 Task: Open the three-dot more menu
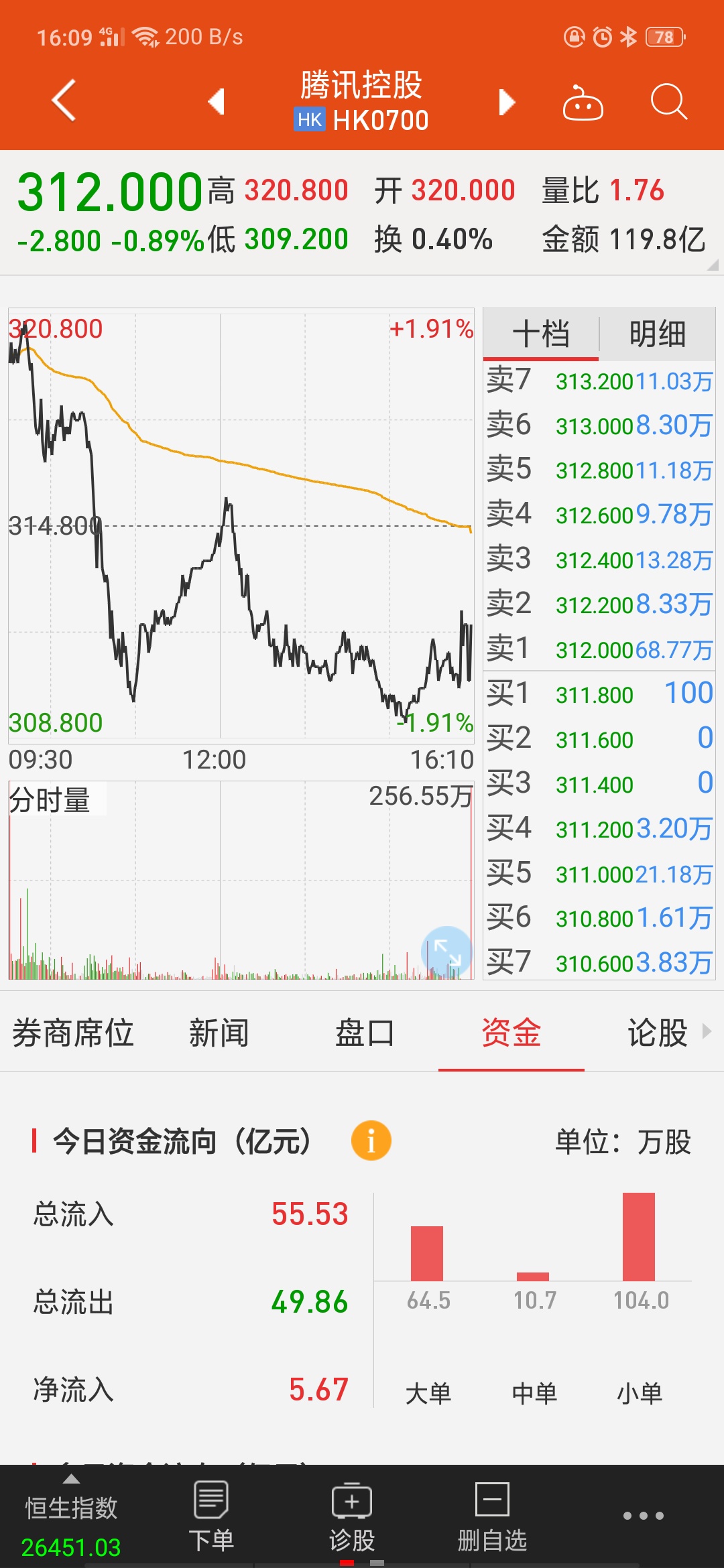tap(643, 1516)
